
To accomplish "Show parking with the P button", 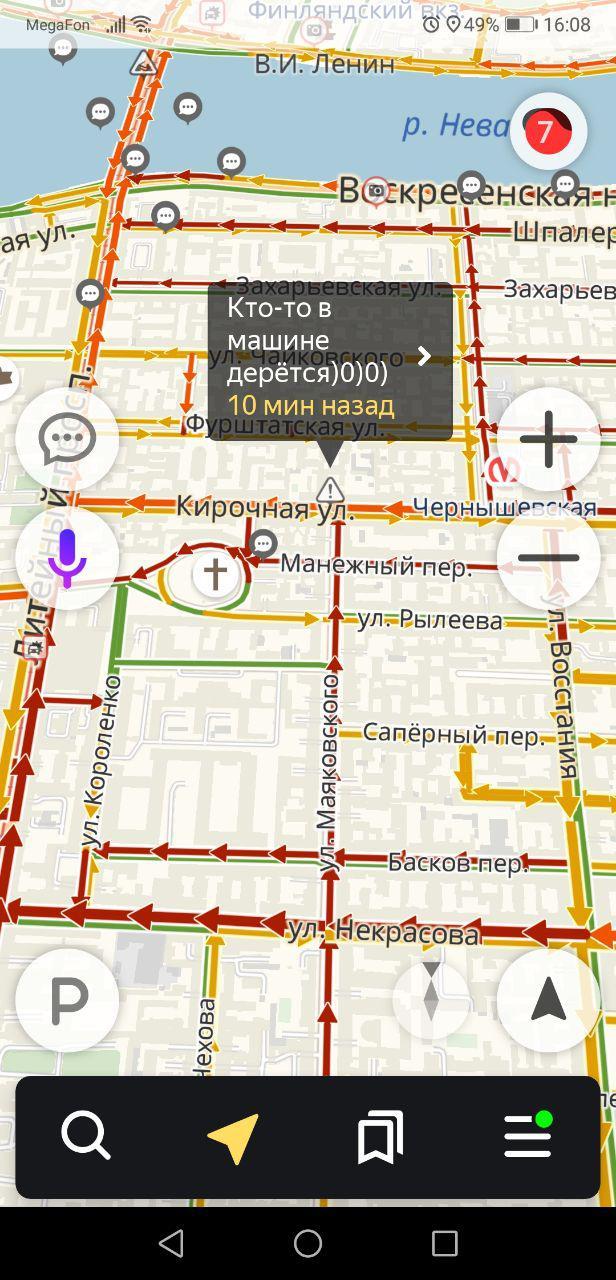I will [x=67, y=1000].
